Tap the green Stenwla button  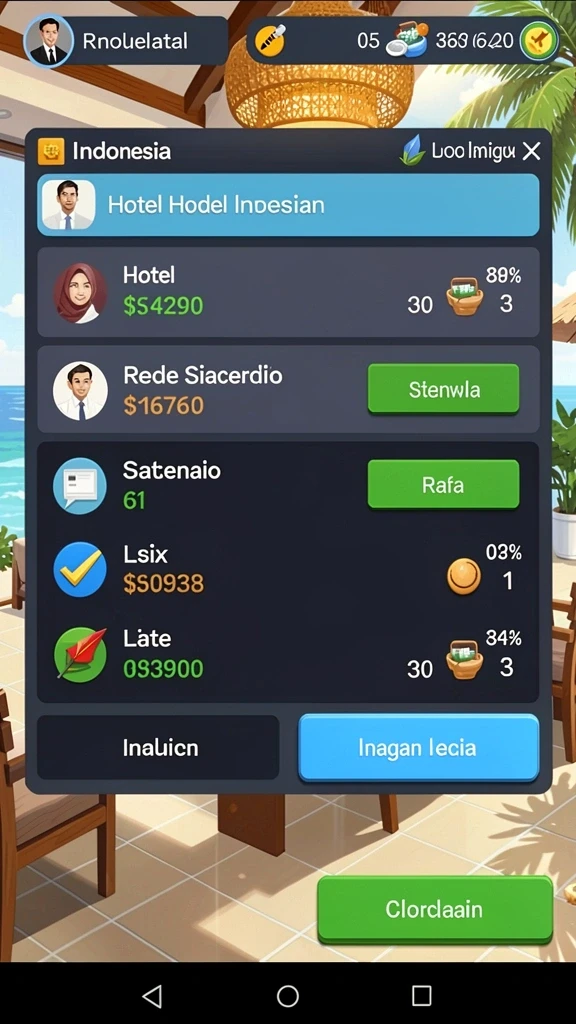[x=443, y=389]
